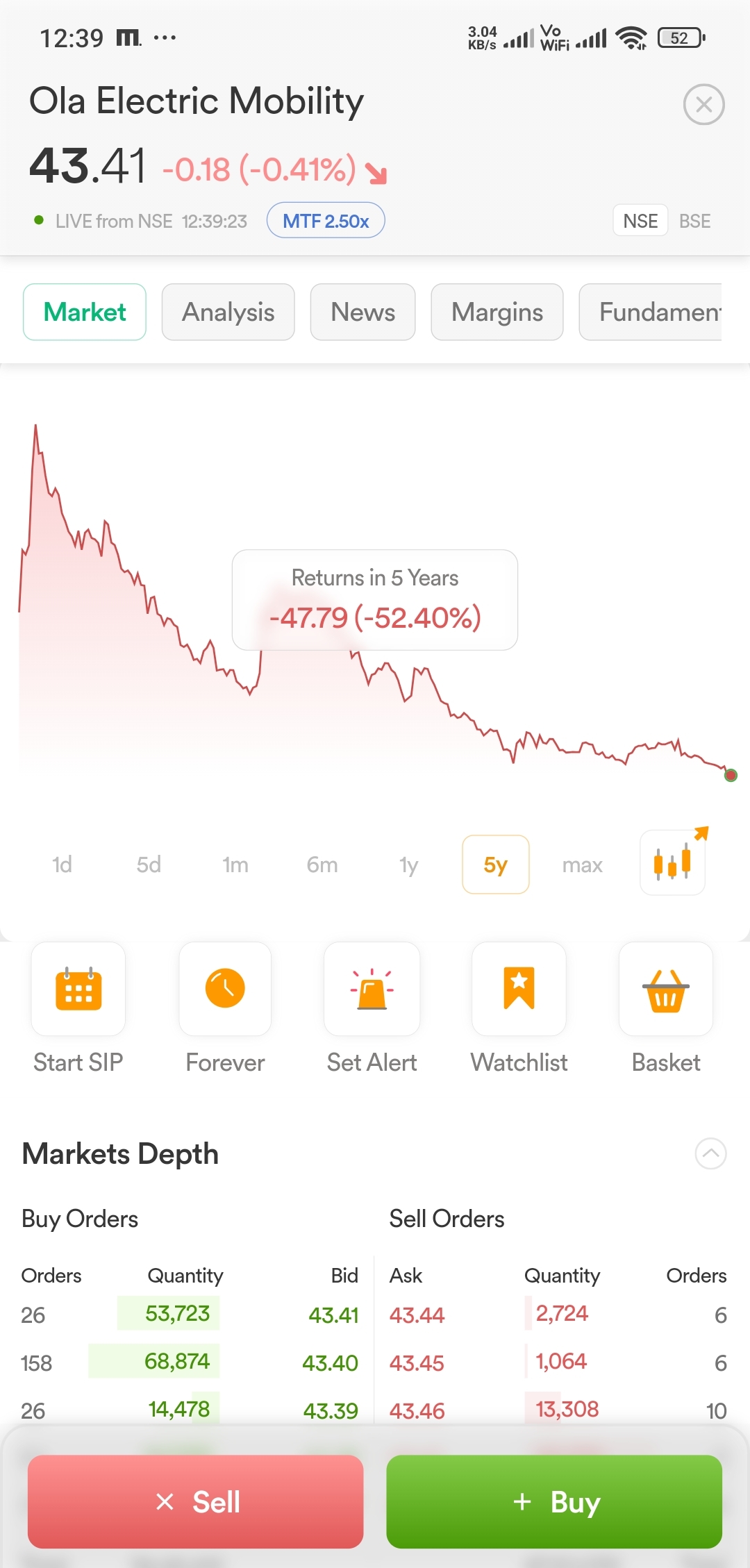
Task: Open the advanced candlestick chart
Action: click(672, 863)
